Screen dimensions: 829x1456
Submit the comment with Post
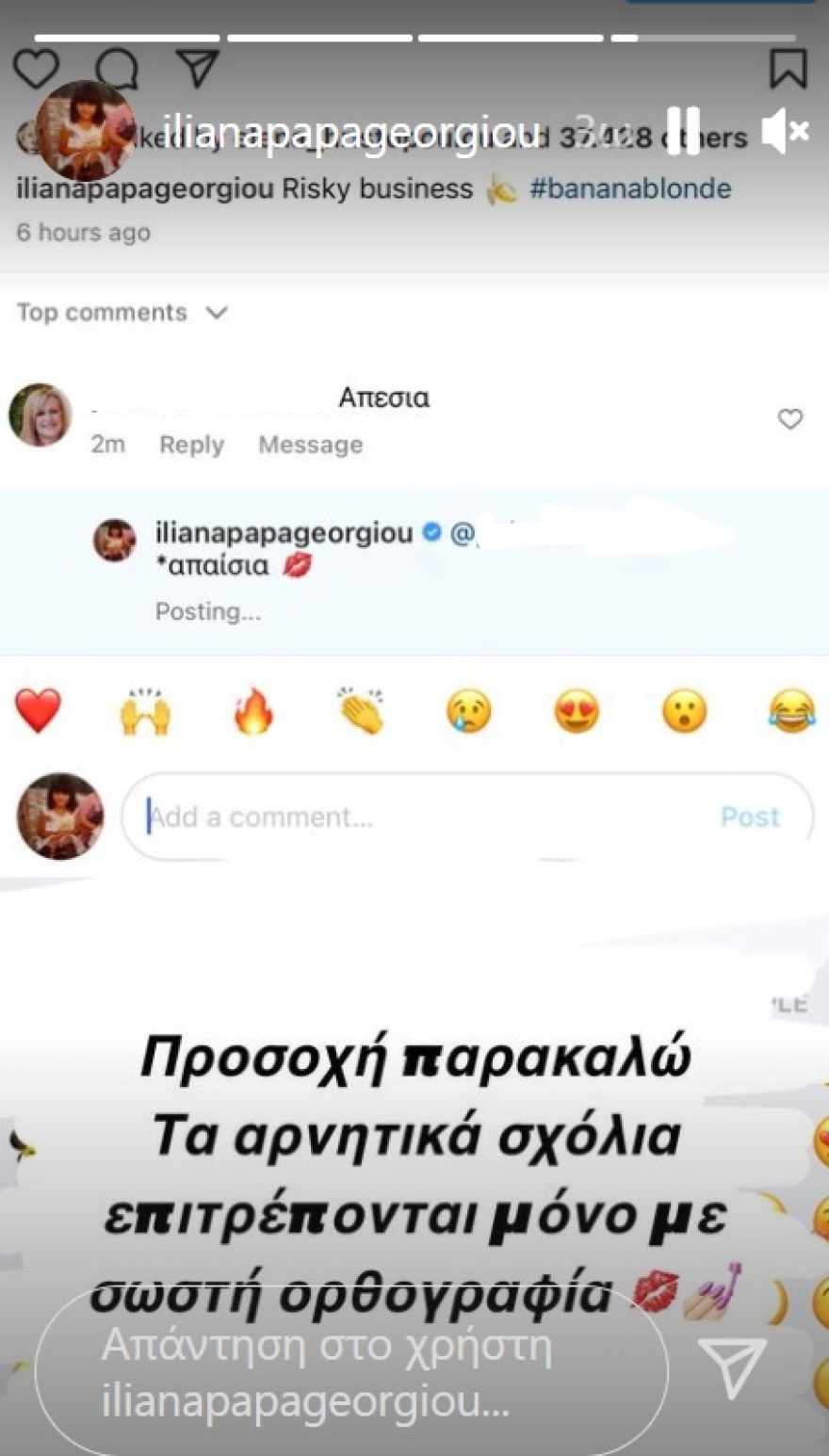[750, 817]
